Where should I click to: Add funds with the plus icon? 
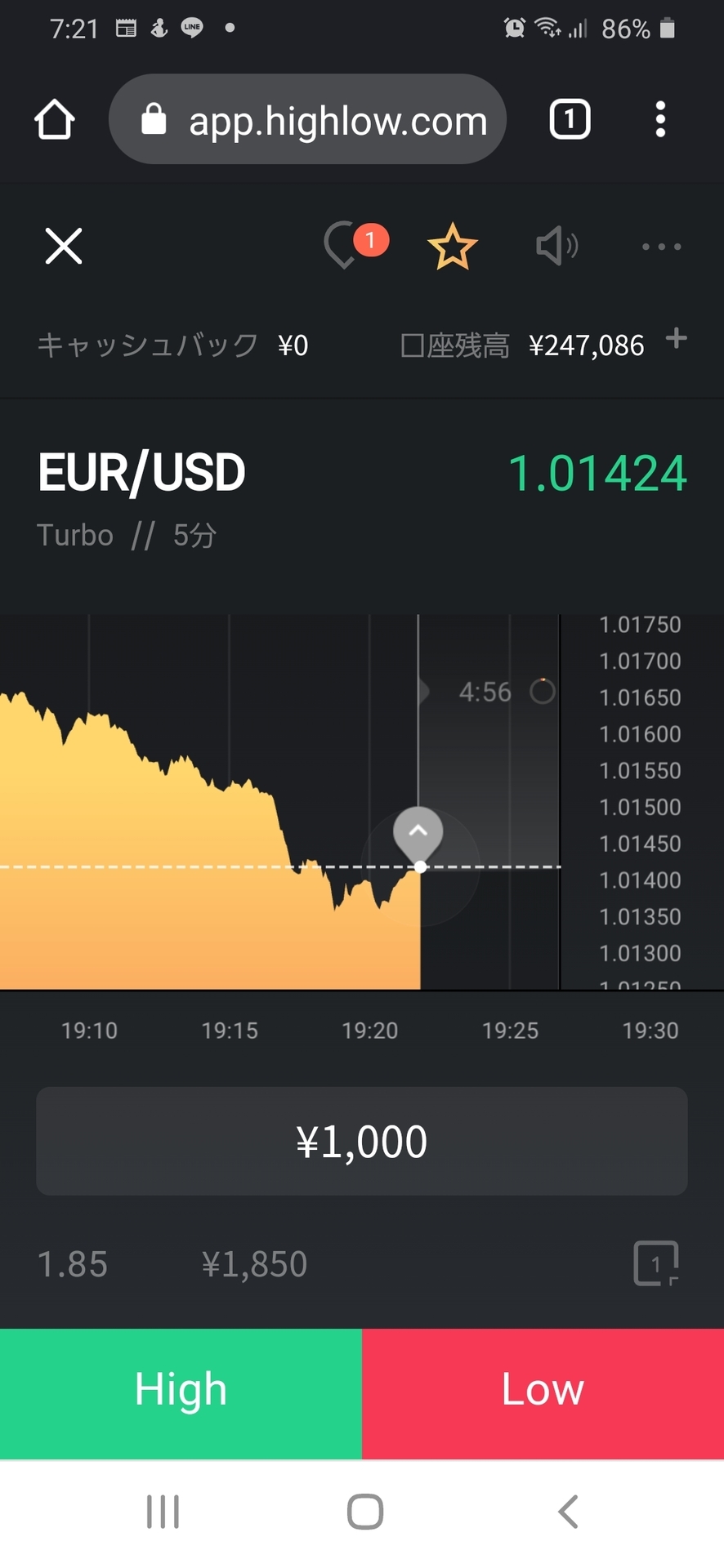point(676,338)
